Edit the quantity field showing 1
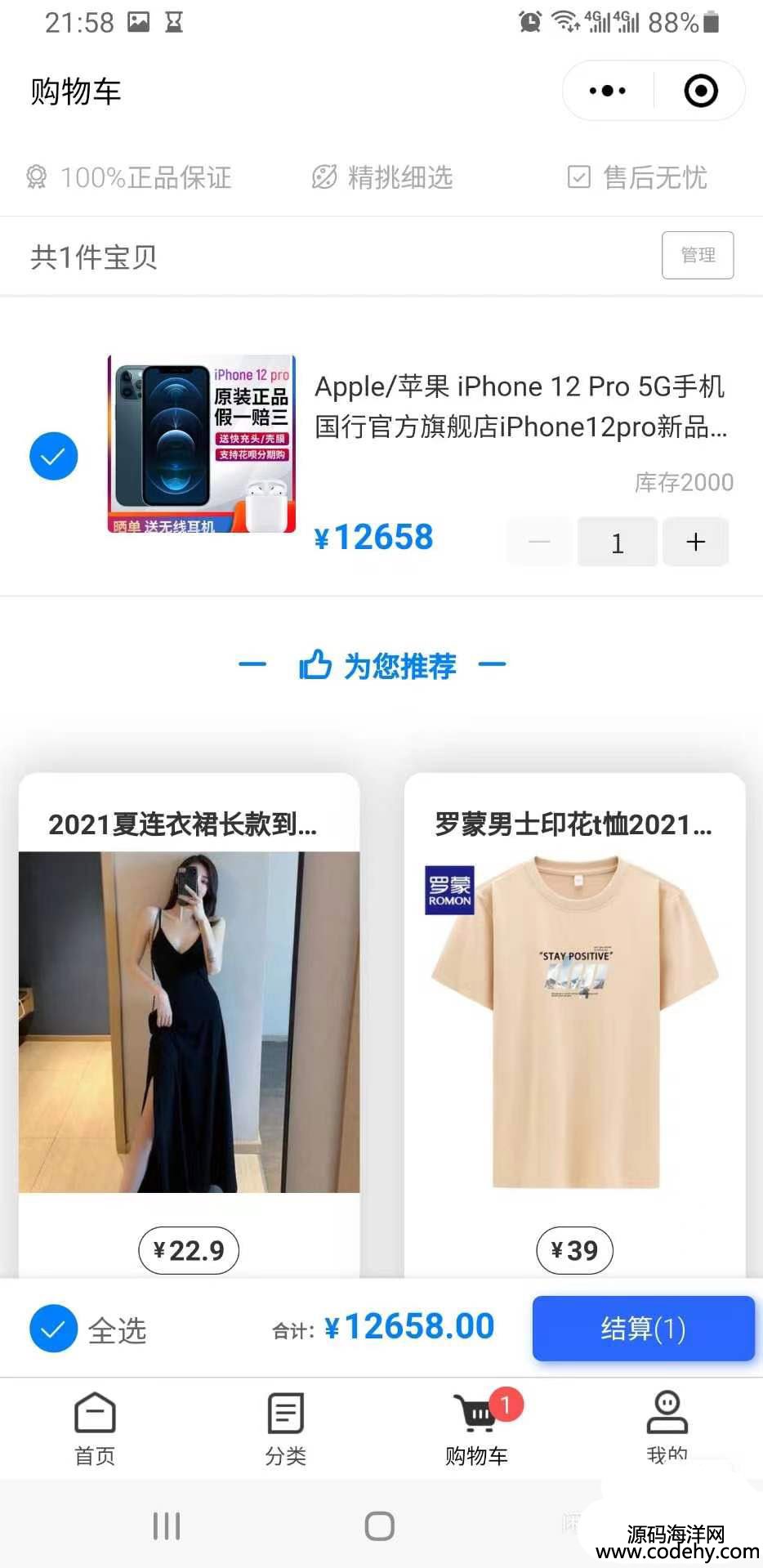This screenshot has height=1568, width=763. 617,542
